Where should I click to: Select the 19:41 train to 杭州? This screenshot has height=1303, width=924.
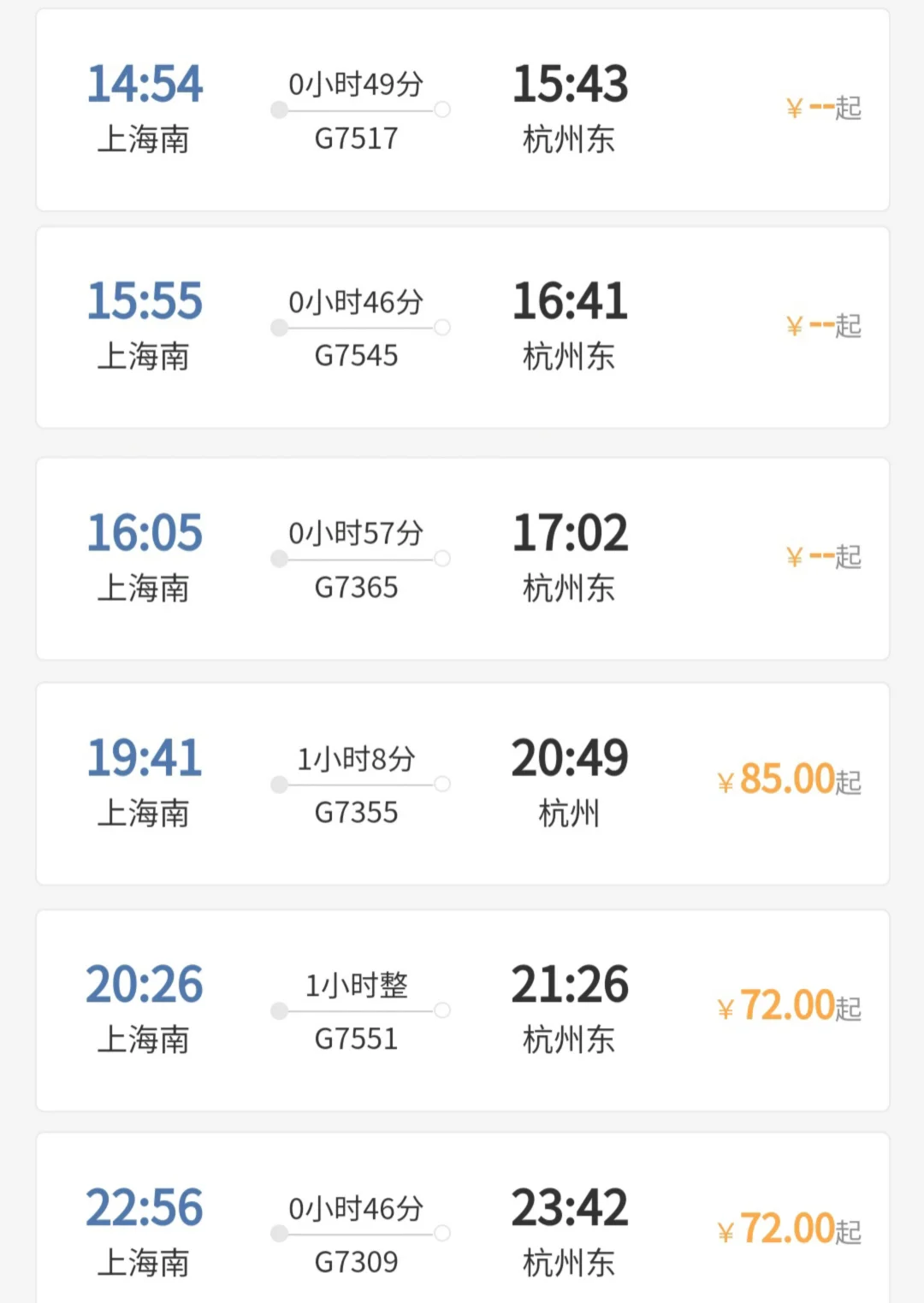tap(462, 783)
